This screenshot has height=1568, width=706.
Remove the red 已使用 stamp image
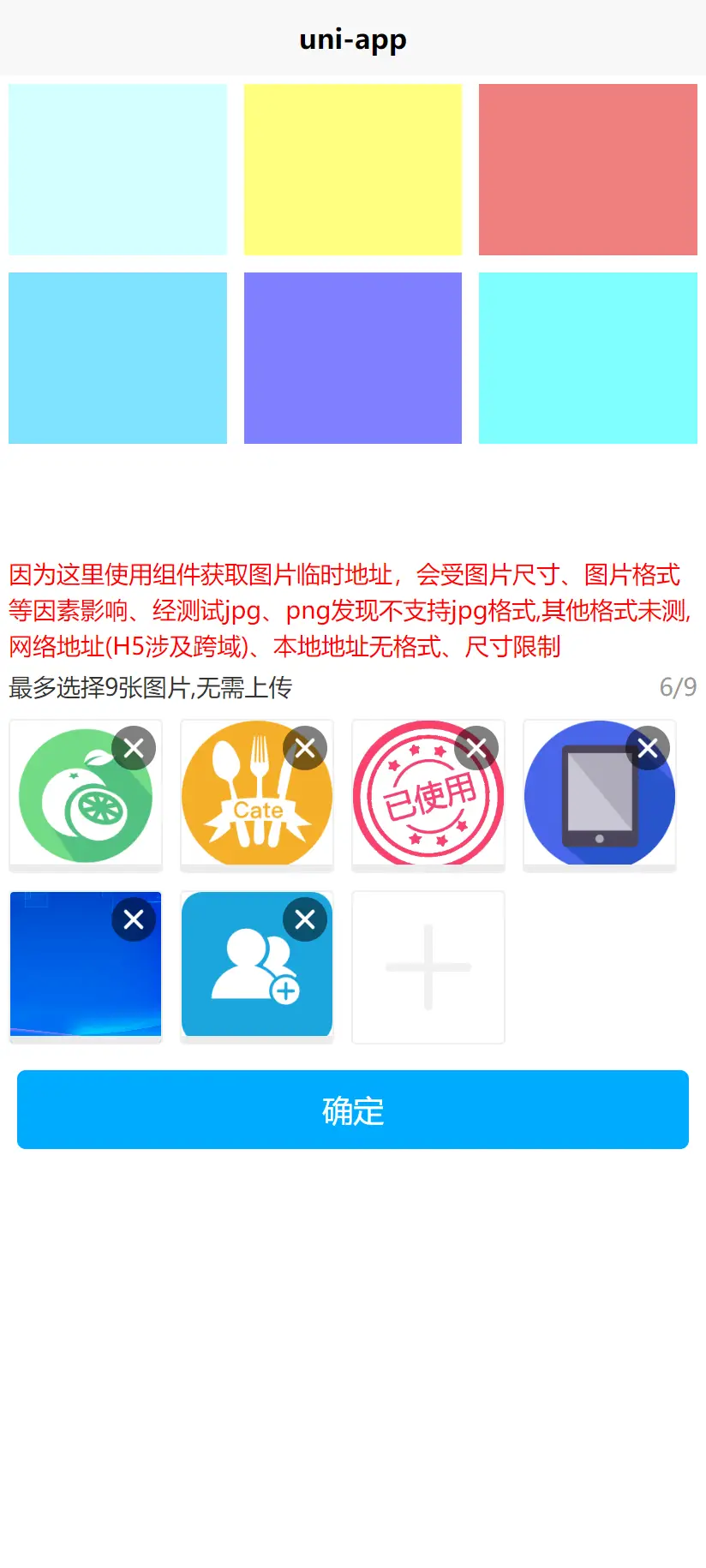point(476,748)
